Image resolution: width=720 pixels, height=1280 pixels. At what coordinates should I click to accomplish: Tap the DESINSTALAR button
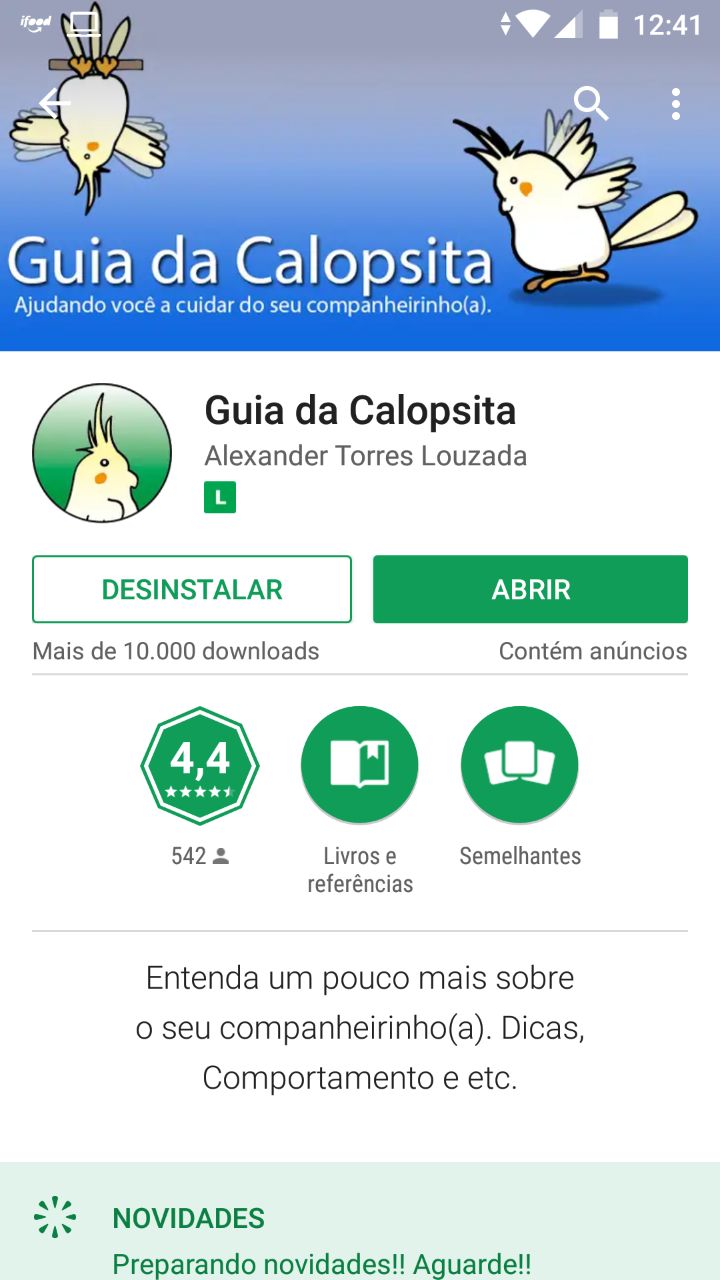tap(192, 589)
